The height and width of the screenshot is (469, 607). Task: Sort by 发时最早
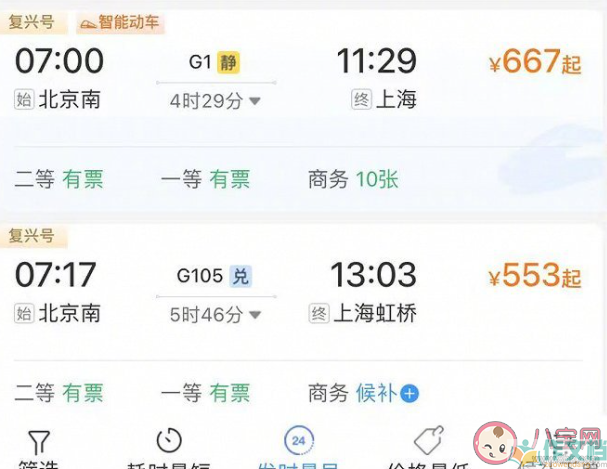[296, 450]
